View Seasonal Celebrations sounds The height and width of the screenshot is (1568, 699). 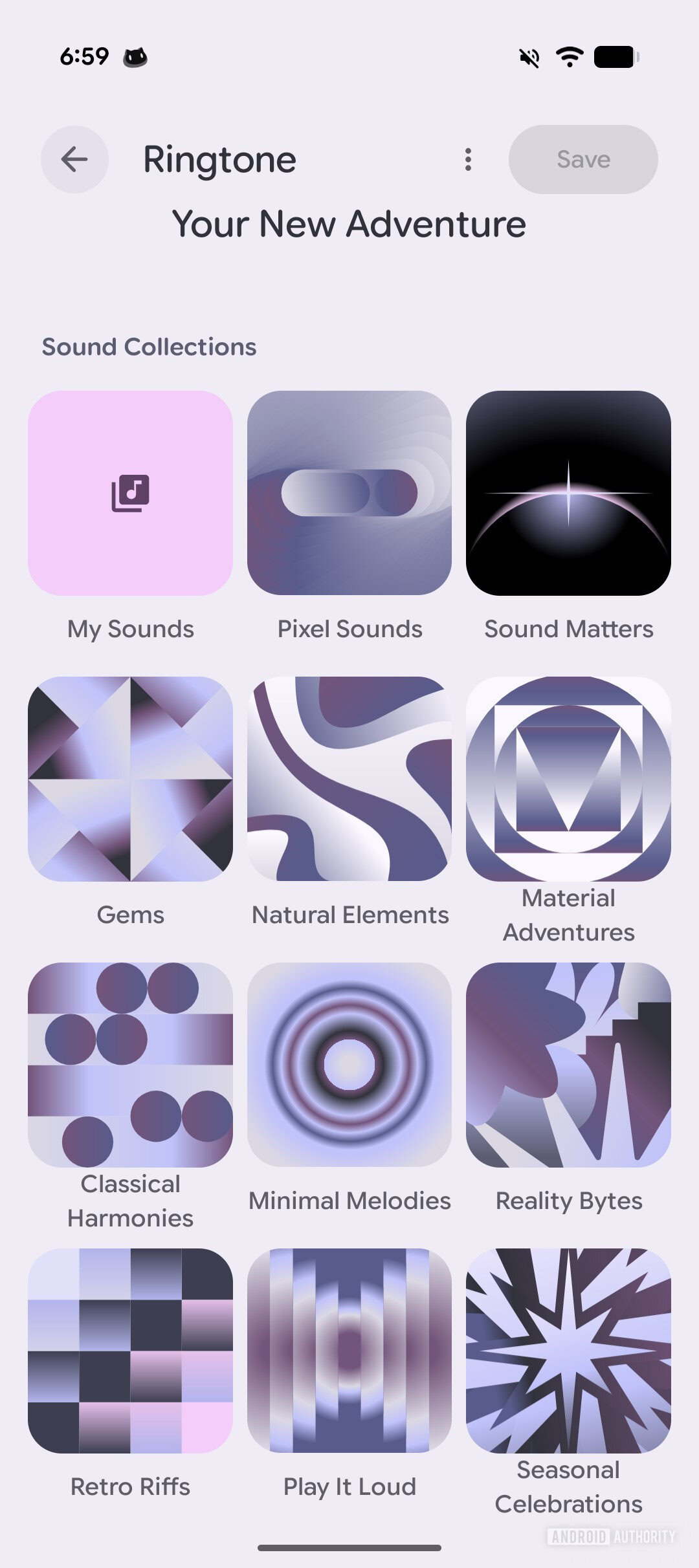point(568,1351)
